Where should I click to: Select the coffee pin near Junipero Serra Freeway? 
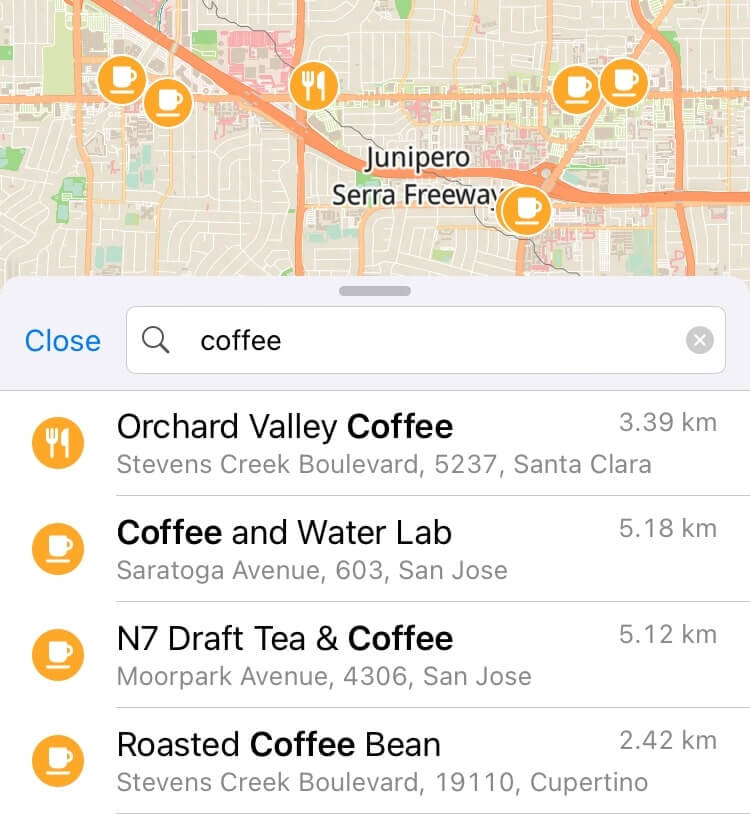(x=526, y=210)
